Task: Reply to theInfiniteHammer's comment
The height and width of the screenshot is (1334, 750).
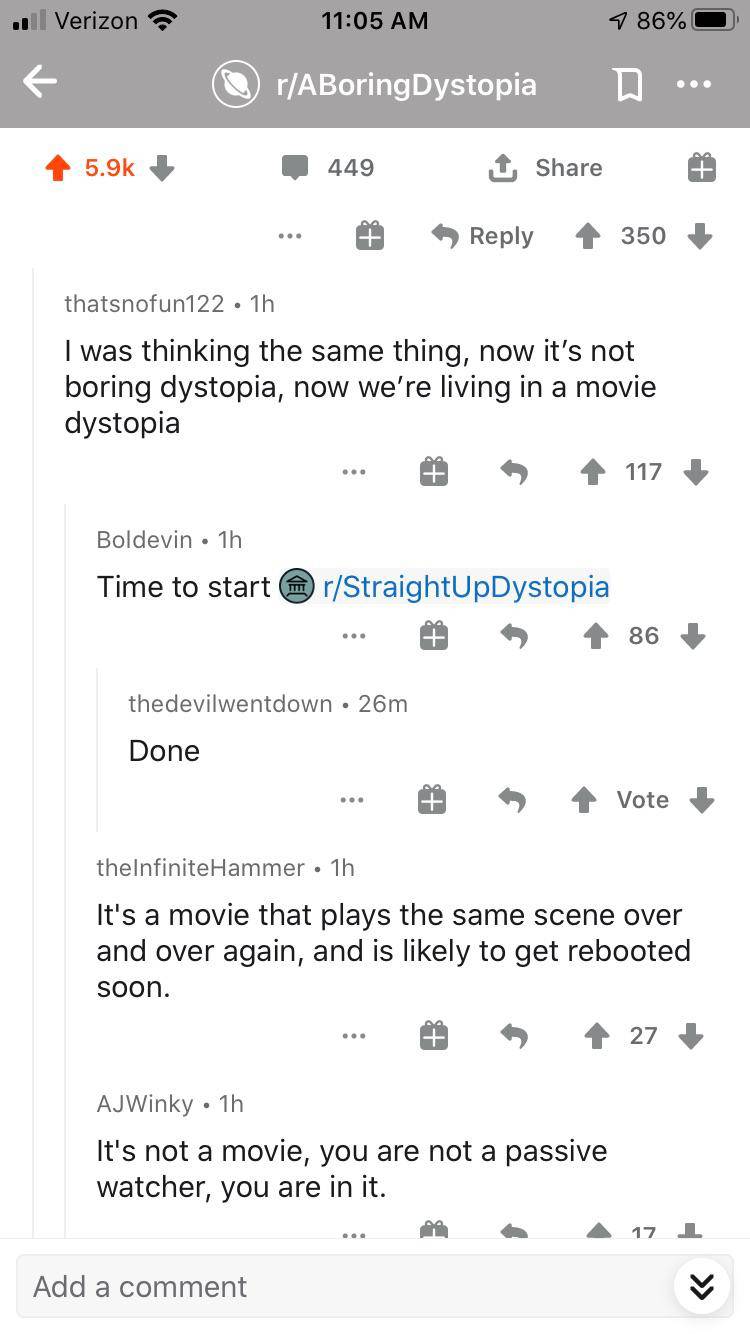Action: tap(514, 1036)
